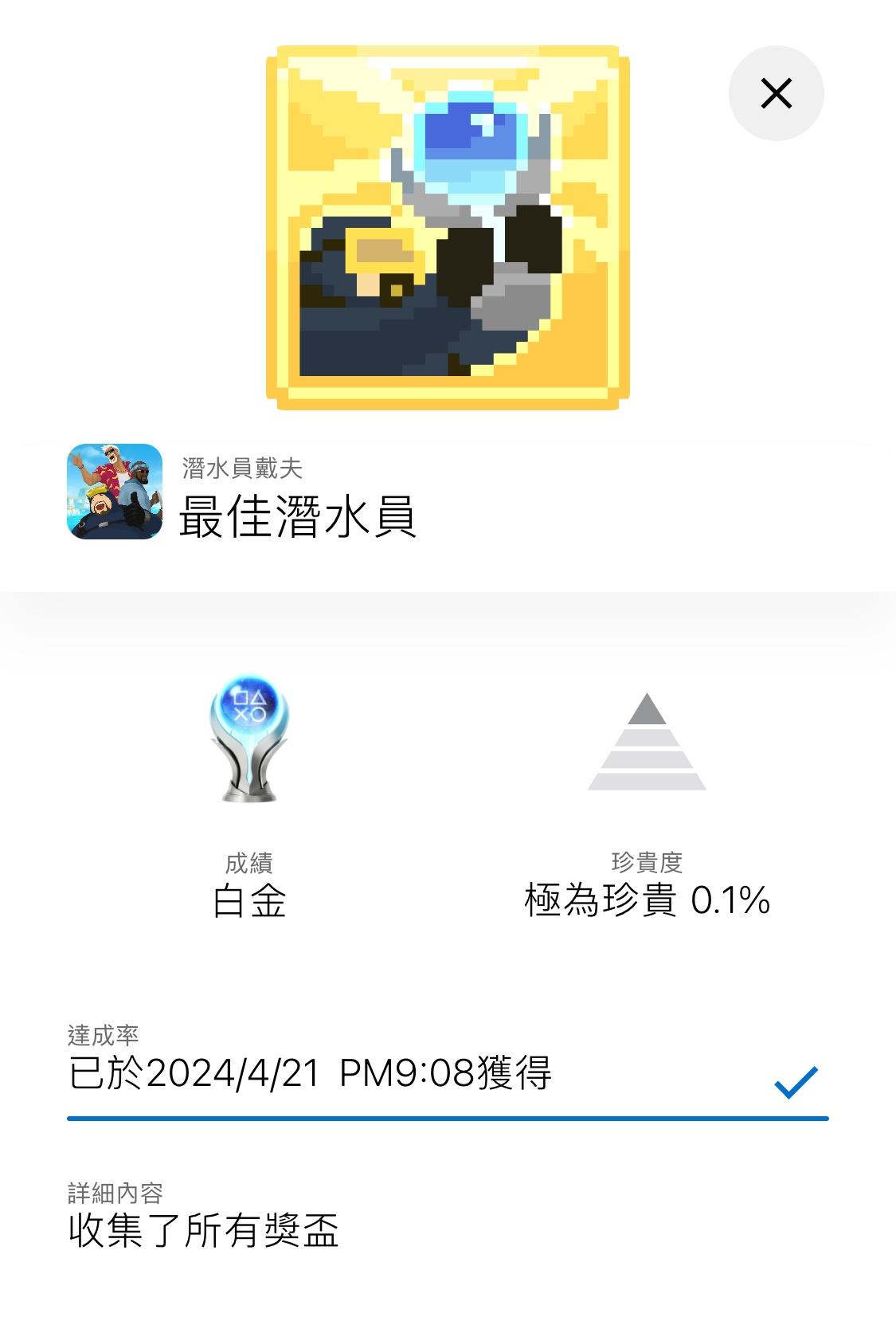Open the 潛水員戴夫 game icon
Viewport: 896px width, 1321px height.
[115, 492]
